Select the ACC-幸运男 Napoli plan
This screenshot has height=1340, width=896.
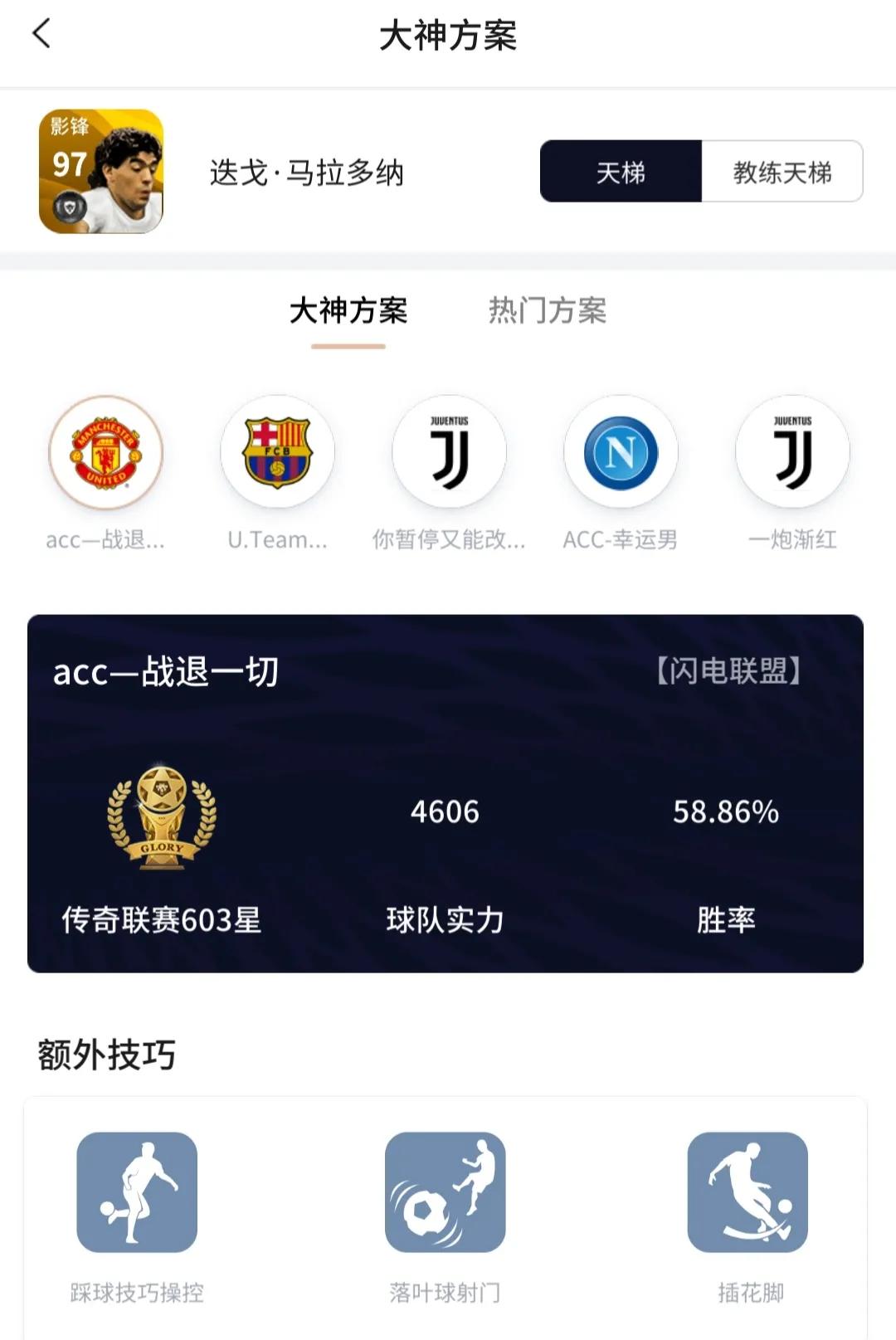pos(621,452)
